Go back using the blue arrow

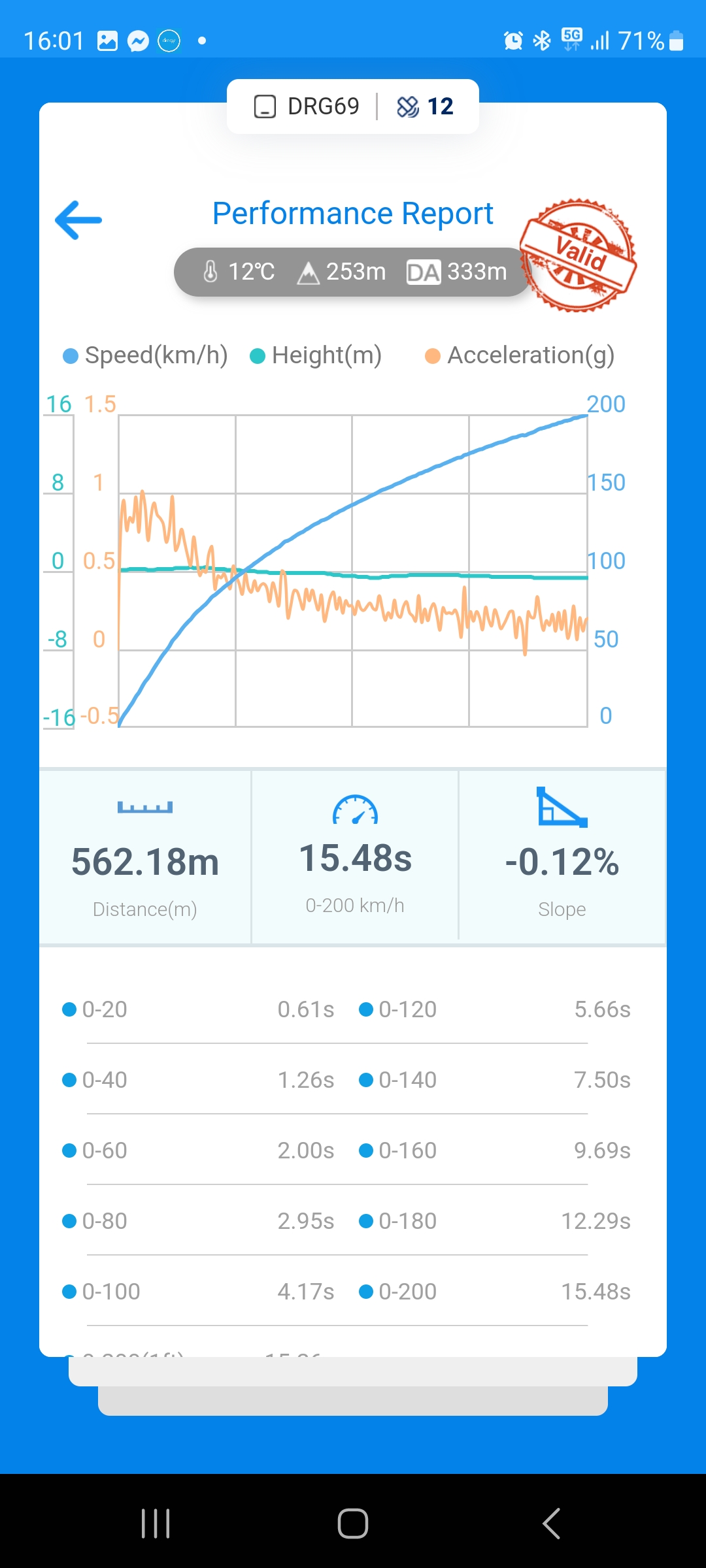pos(78,220)
